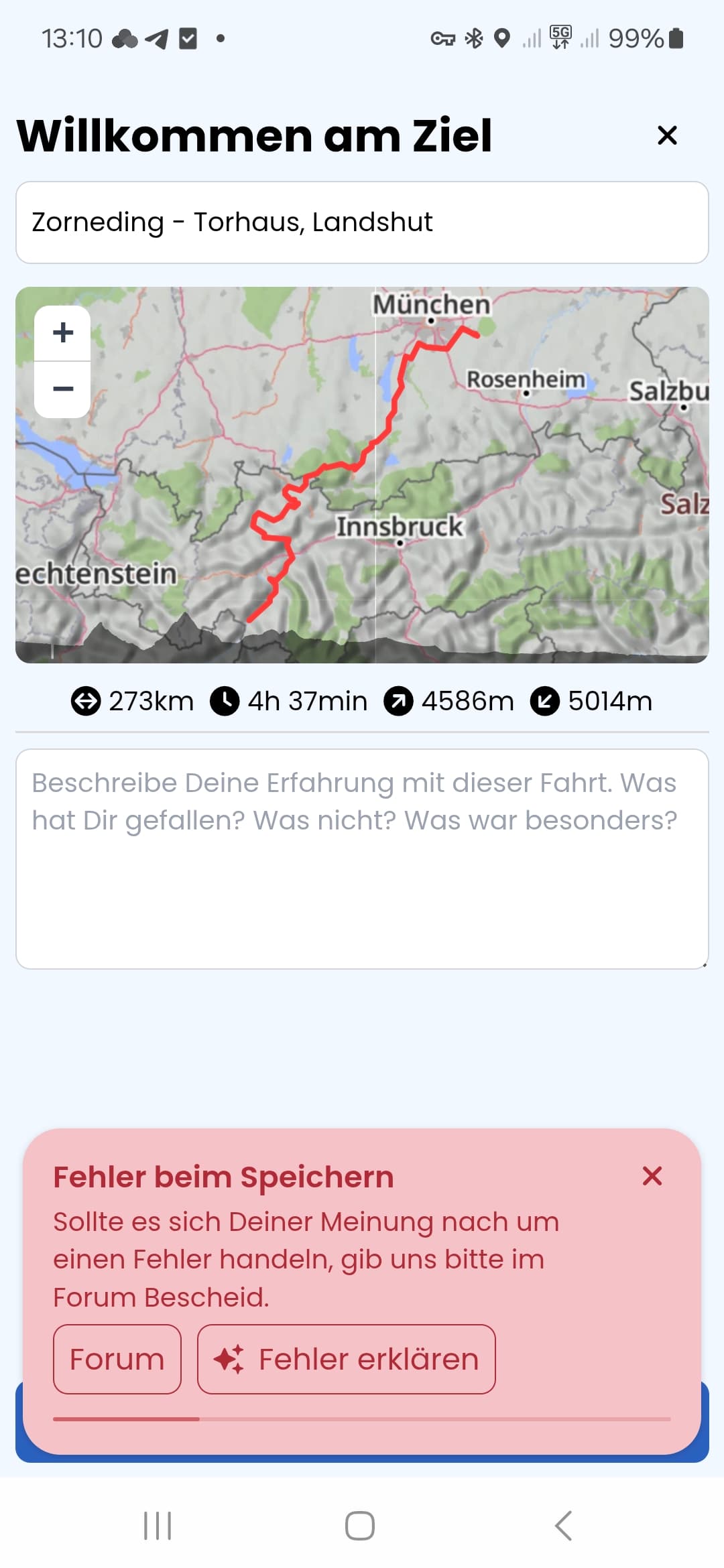Edit the route title field
This screenshot has height=1568, width=724.
tap(362, 222)
